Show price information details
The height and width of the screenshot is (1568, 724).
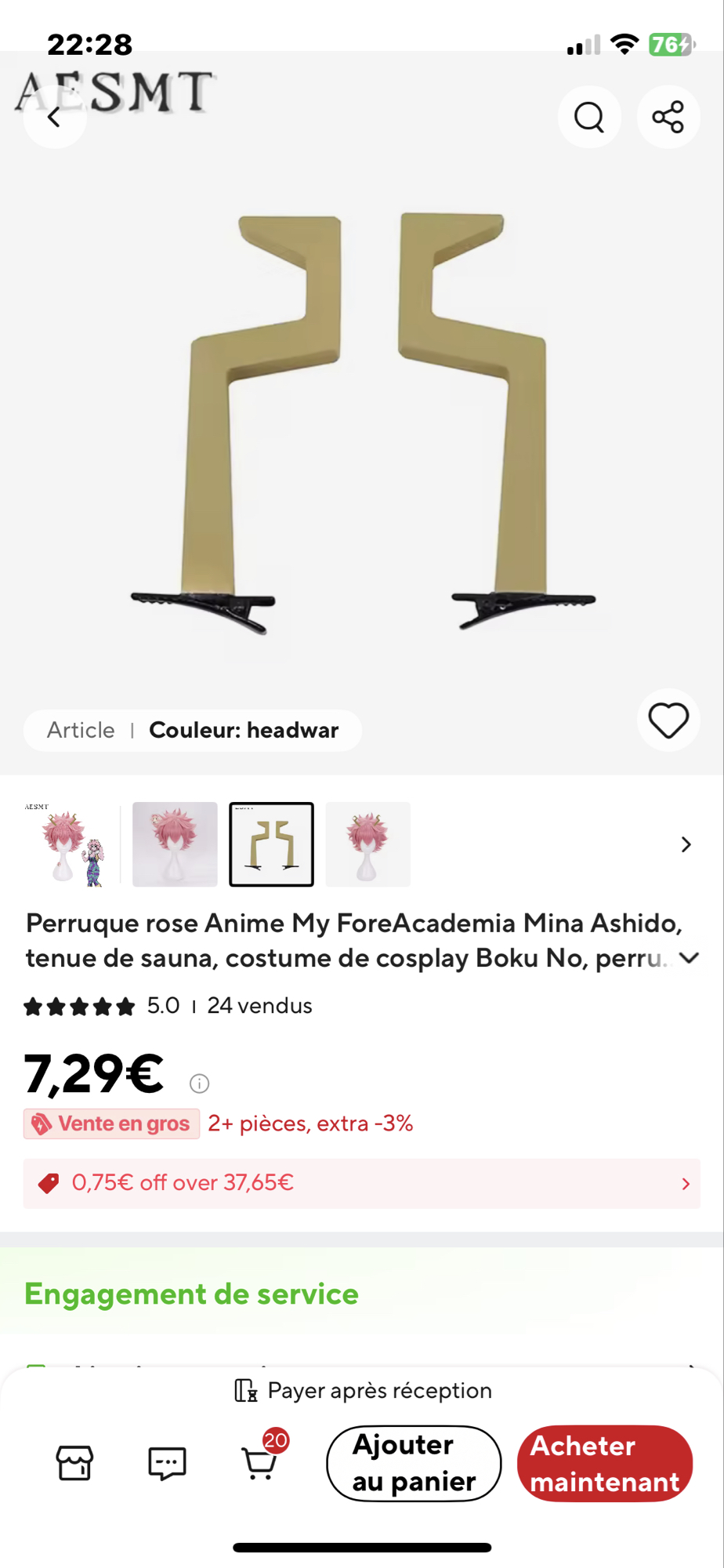click(200, 1083)
